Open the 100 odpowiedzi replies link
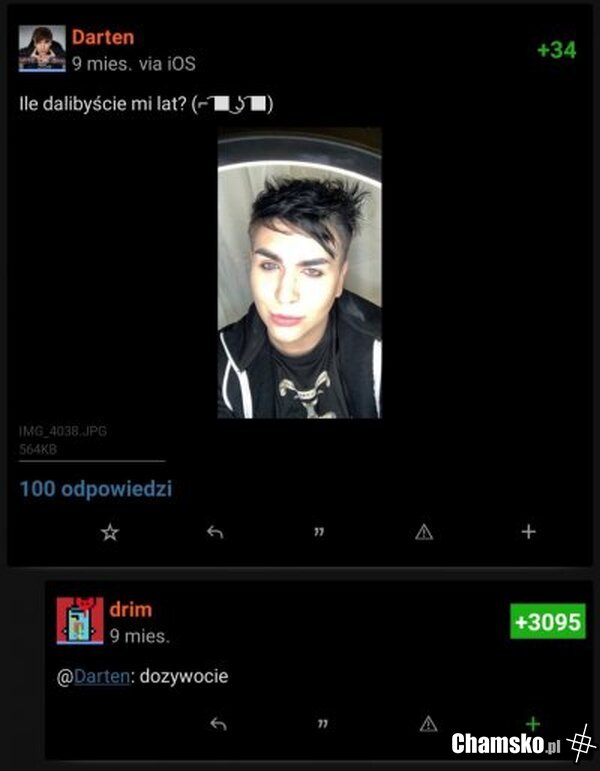 (x=96, y=489)
